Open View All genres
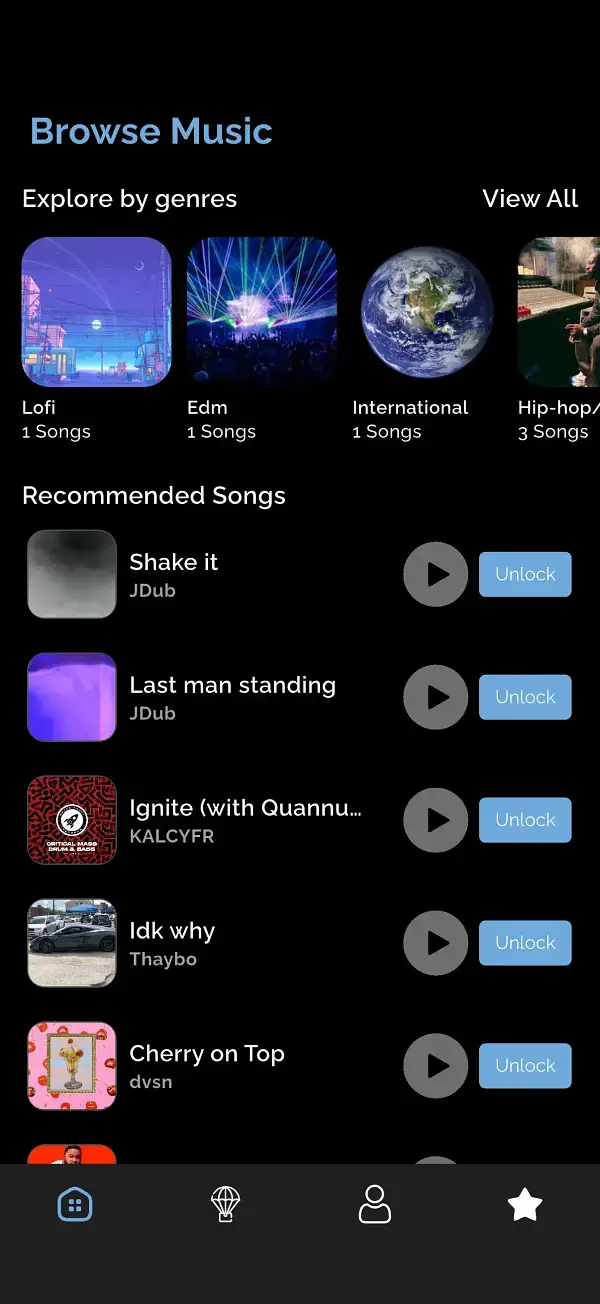The width and height of the screenshot is (600, 1304). pyautogui.click(x=530, y=199)
